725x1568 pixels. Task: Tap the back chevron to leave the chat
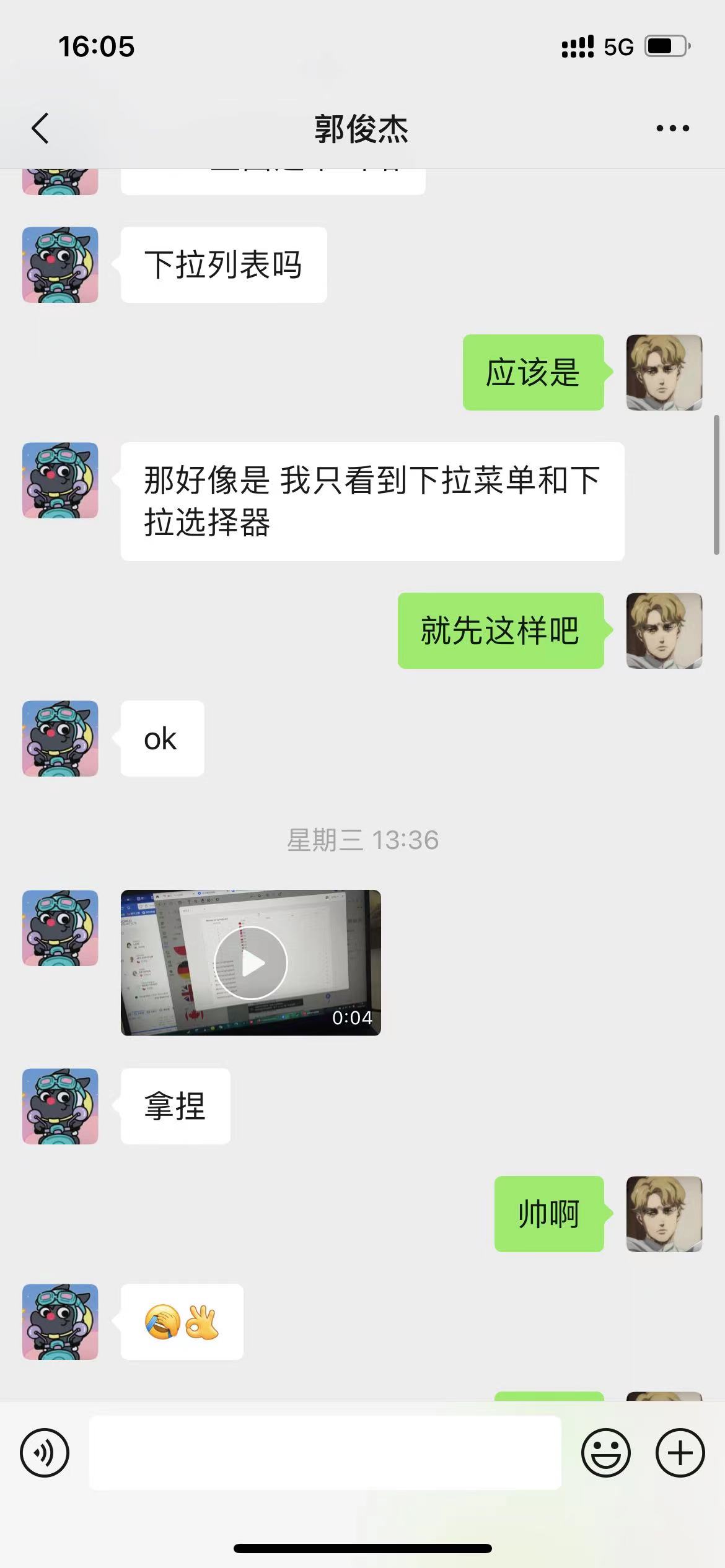tap(39, 128)
